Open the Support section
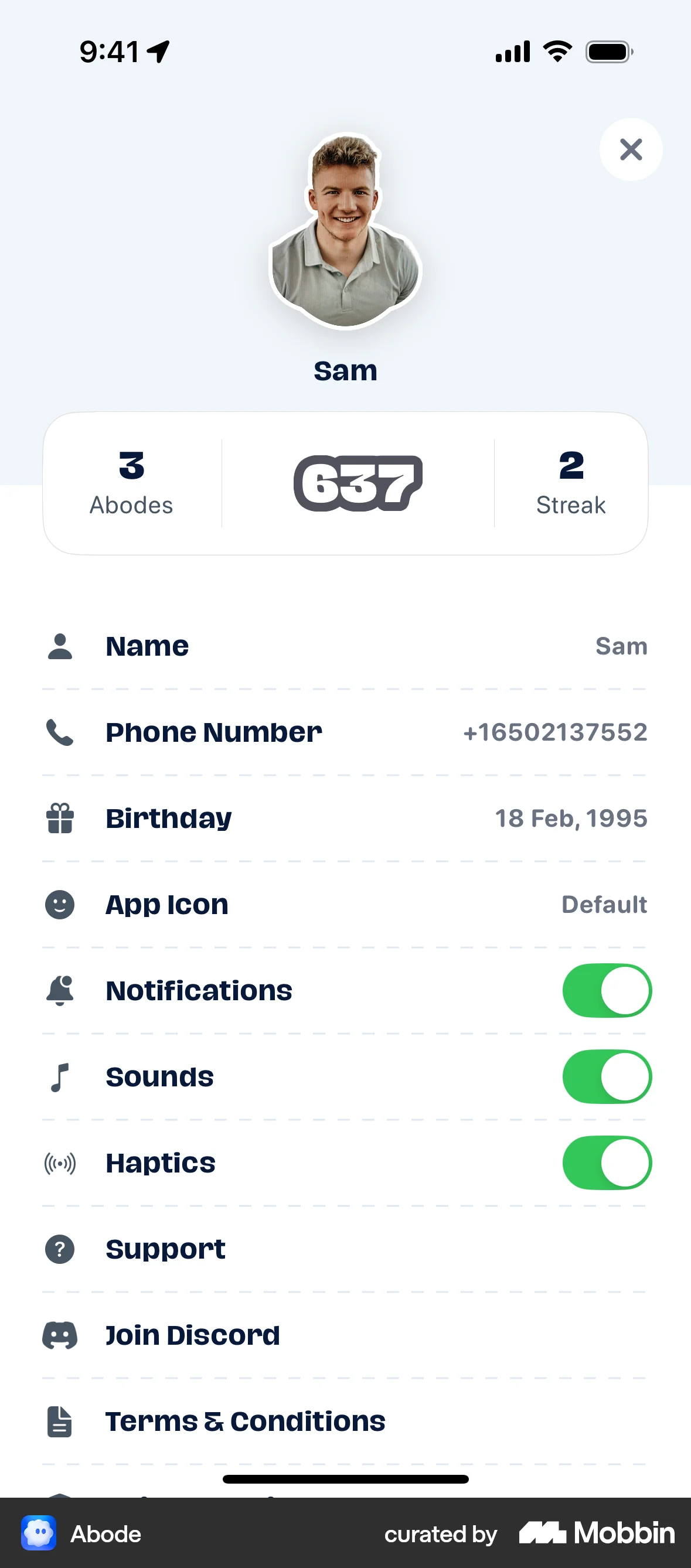The width and height of the screenshot is (691, 1568). (x=165, y=1249)
